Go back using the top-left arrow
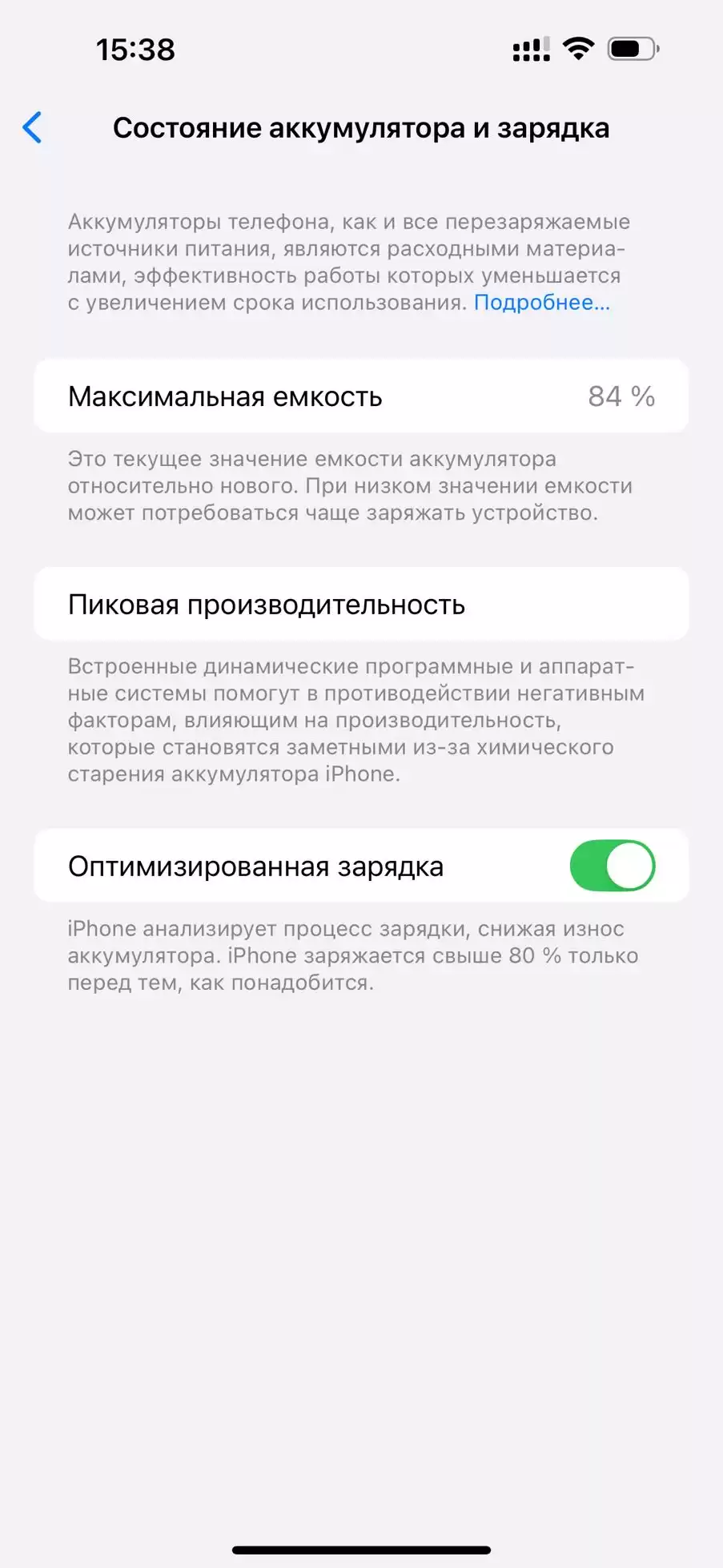 click(32, 127)
